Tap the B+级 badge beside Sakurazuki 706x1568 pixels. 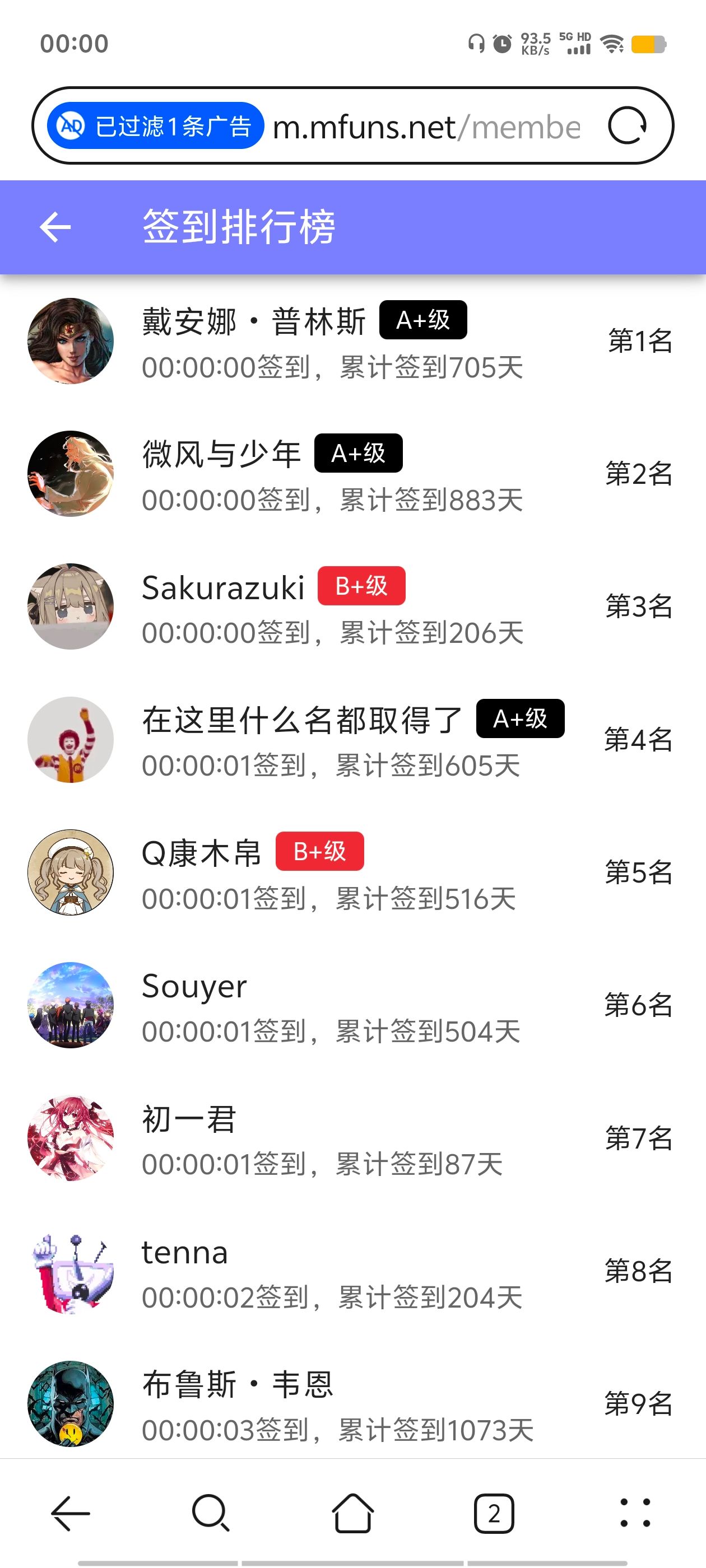pyautogui.click(x=360, y=585)
